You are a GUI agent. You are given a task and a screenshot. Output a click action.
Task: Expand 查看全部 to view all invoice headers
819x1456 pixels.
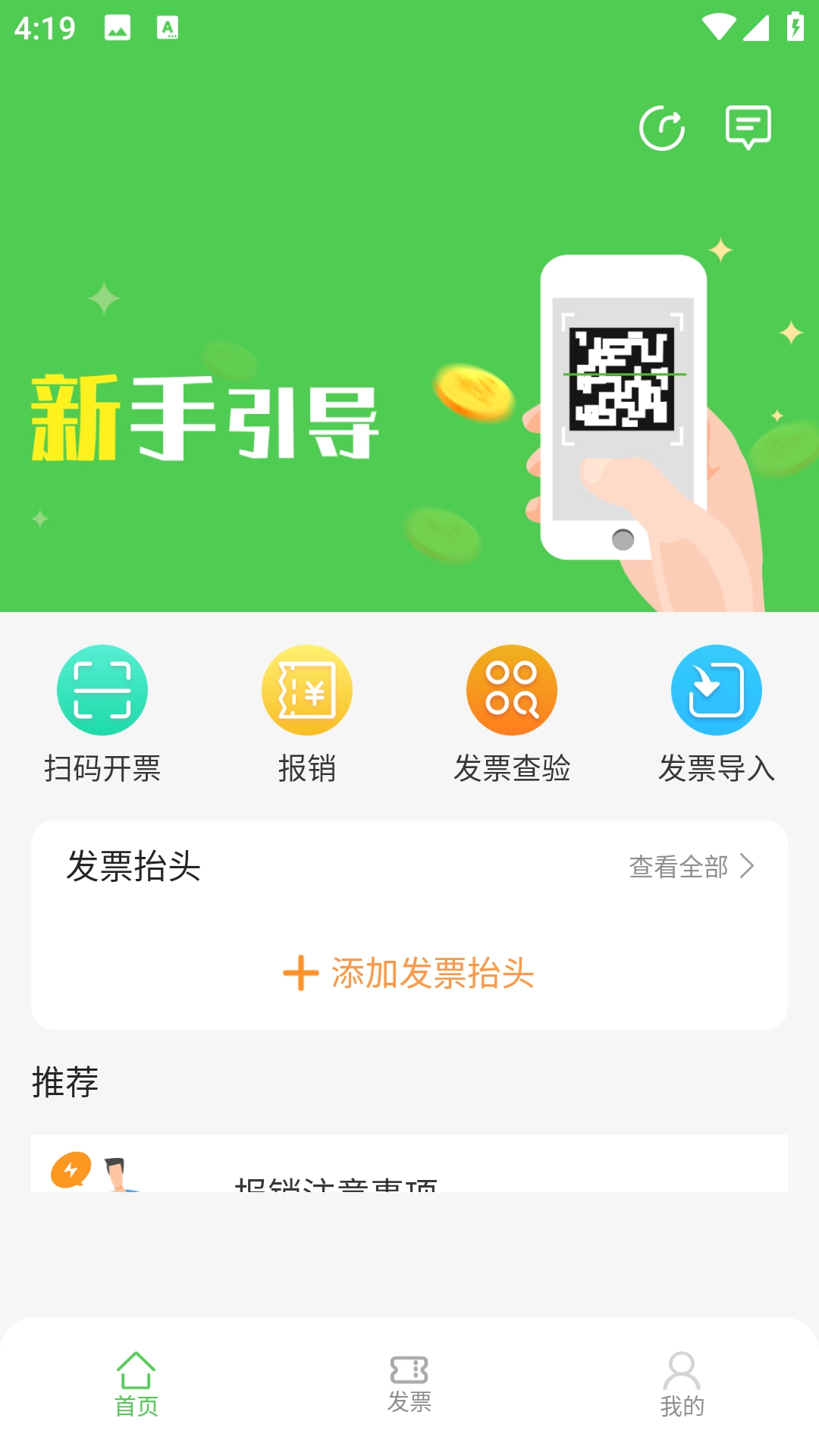(679, 866)
